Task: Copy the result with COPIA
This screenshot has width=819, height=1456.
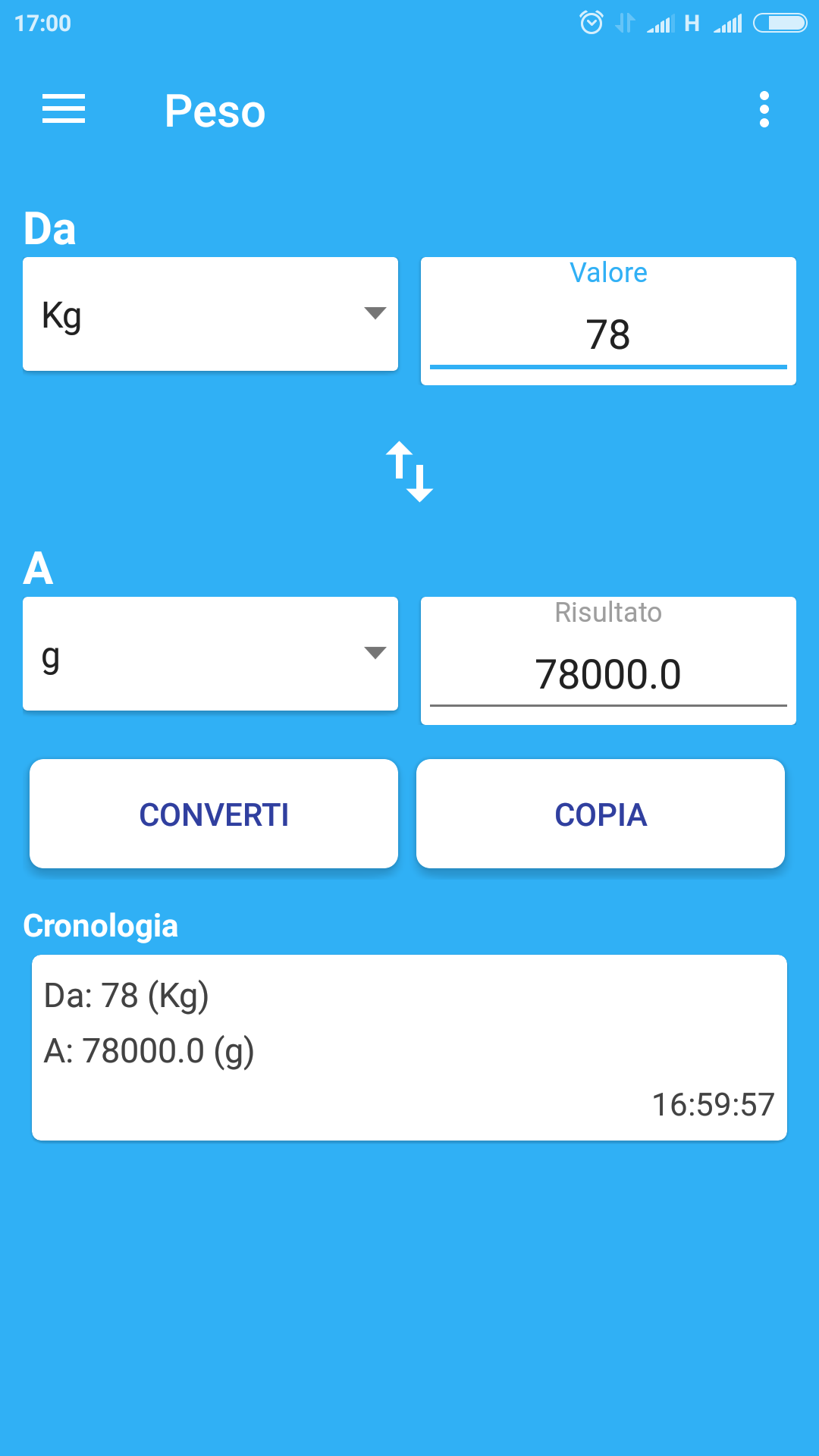Action: [x=601, y=814]
